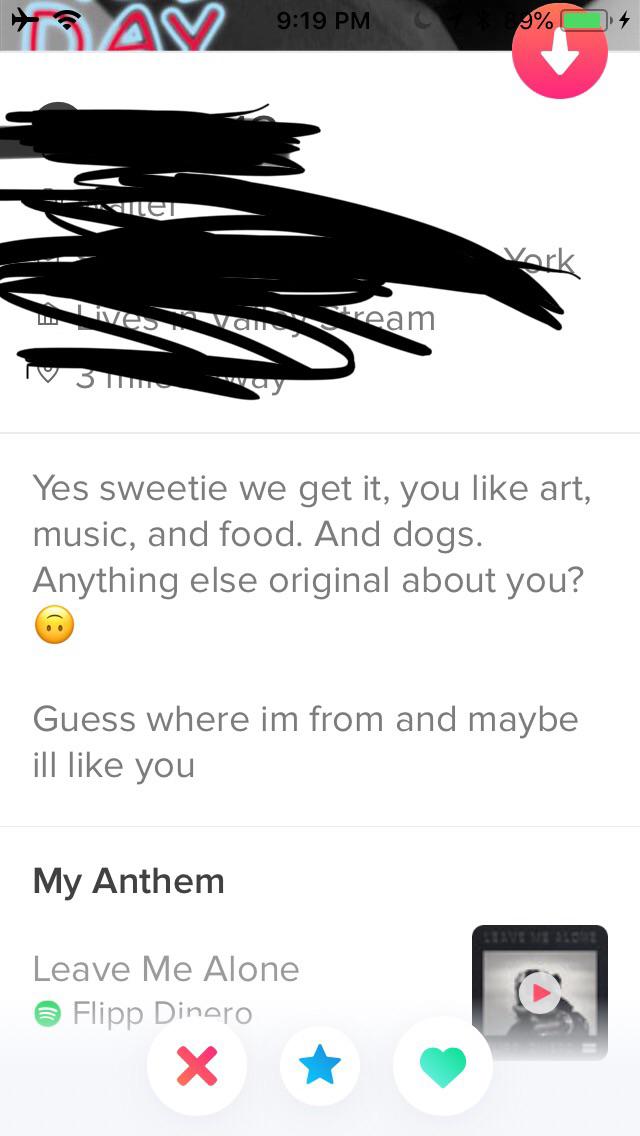This screenshot has height=1136, width=640.
Task: Collapse the profile with the down arrow button
Action: pos(560,52)
